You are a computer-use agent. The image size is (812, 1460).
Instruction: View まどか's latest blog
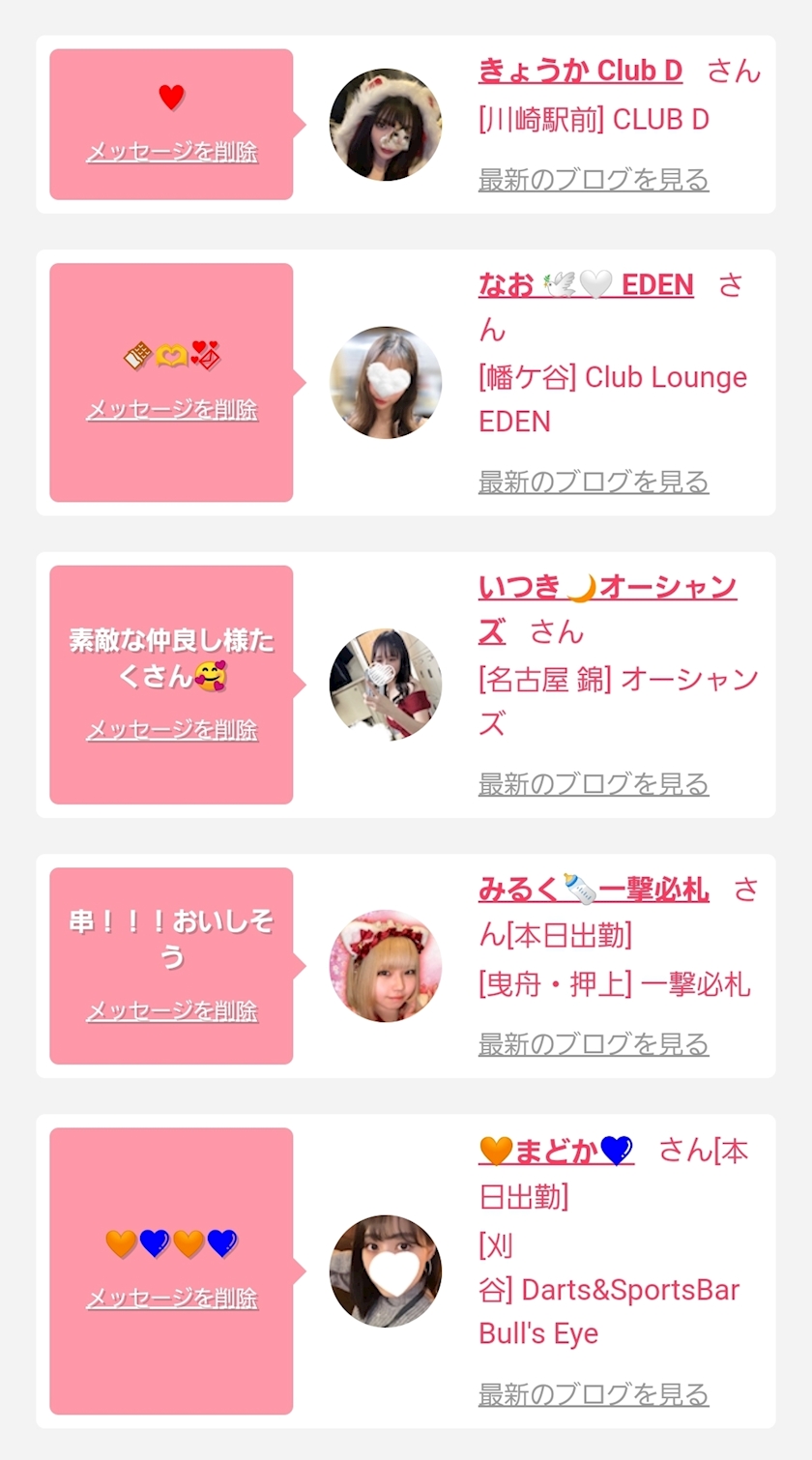coord(594,1394)
